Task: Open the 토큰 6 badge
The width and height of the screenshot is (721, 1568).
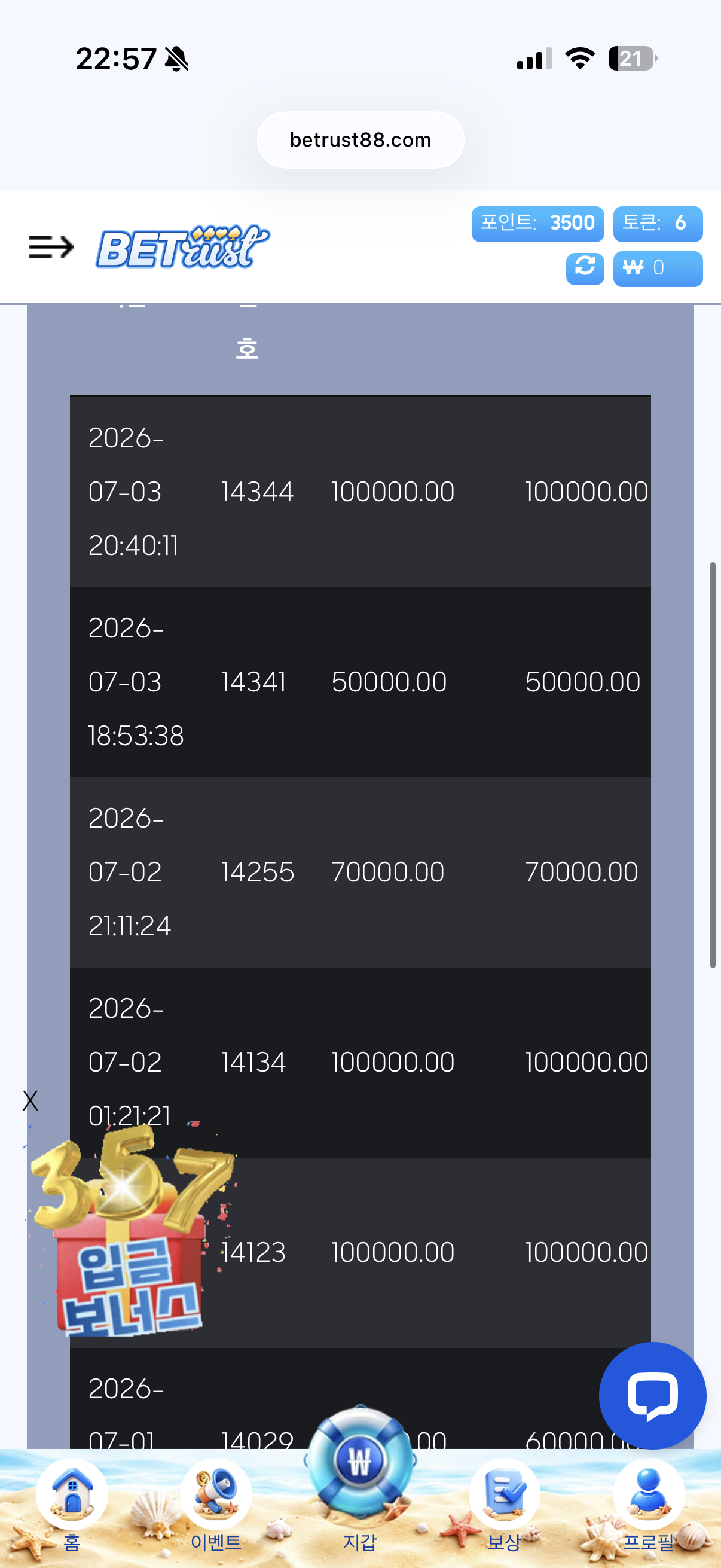Action: point(658,224)
